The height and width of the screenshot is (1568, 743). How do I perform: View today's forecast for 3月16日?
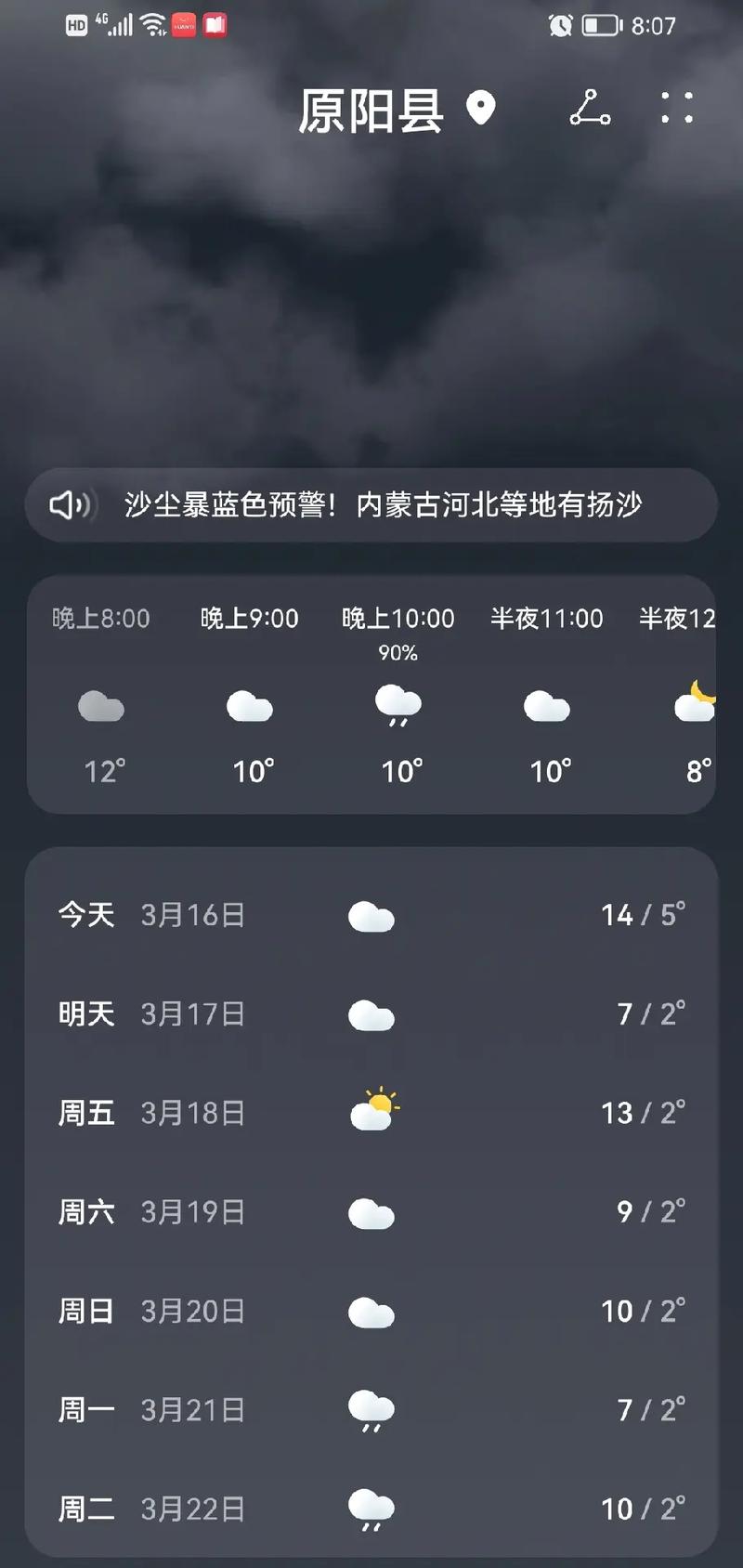point(371,915)
